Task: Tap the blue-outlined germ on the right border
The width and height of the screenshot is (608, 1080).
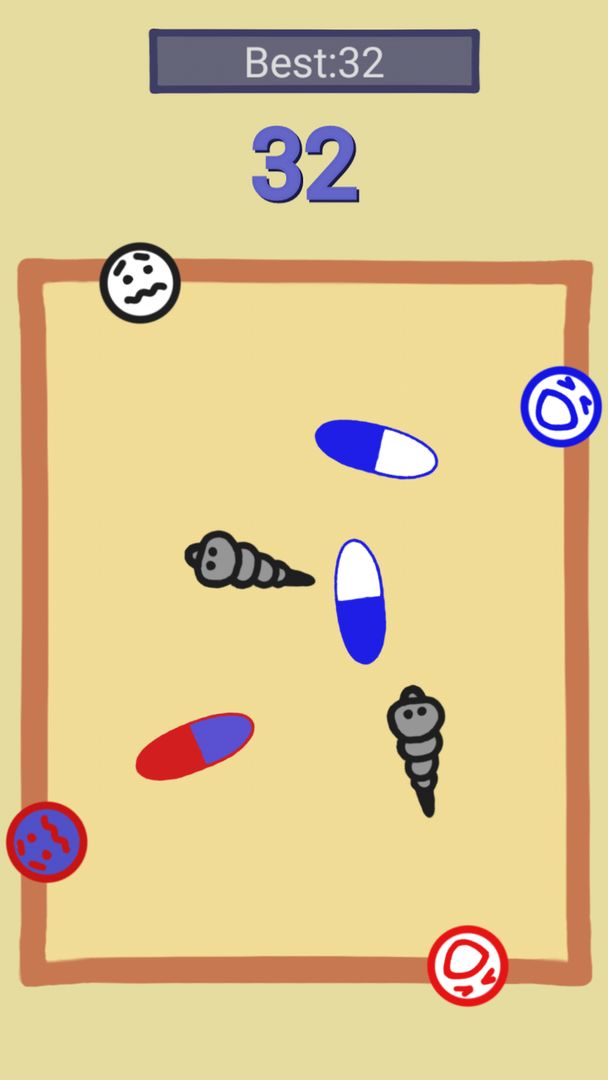Action: coord(561,406)
